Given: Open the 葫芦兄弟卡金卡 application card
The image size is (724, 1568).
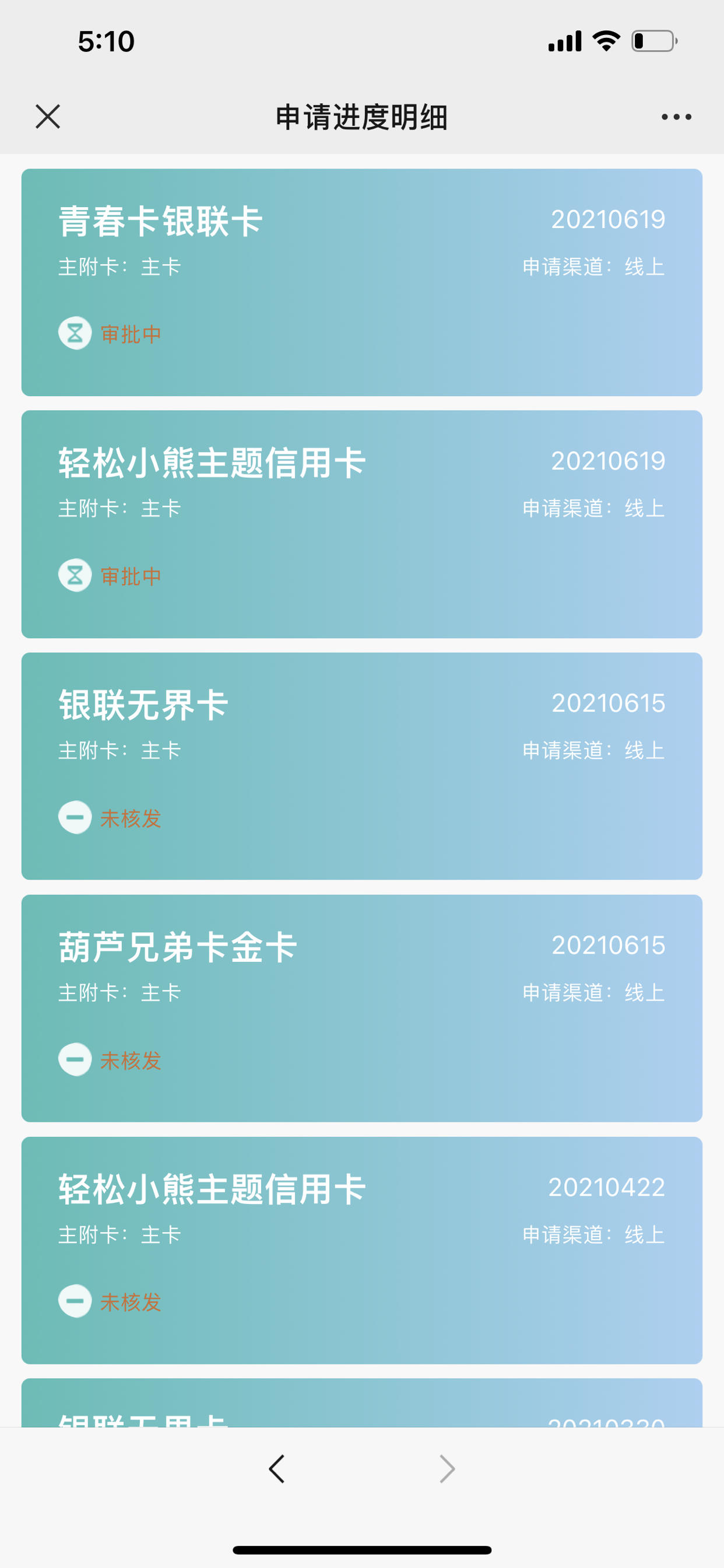Looking at the screenshot, I should 362,1008.
